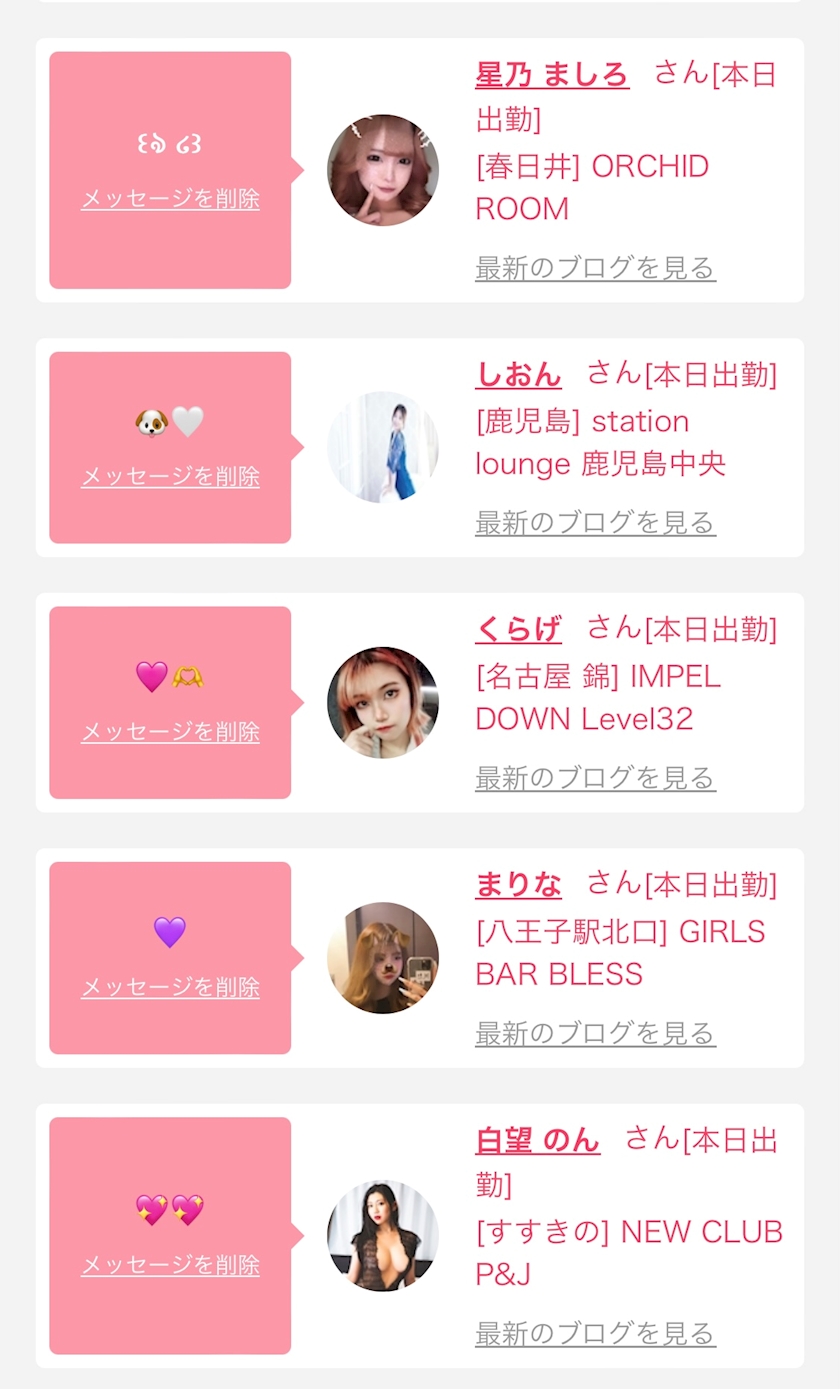Delete the message sent to しおん
Viewport: 840px width, 1389px height.
pyautogui.click(x=170, y=477)
